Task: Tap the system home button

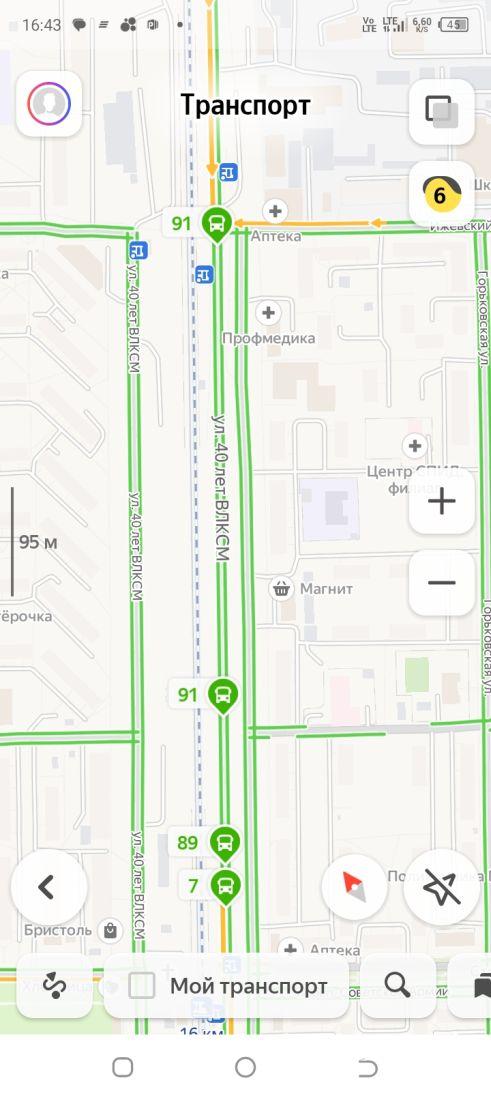Action: 246,1068
